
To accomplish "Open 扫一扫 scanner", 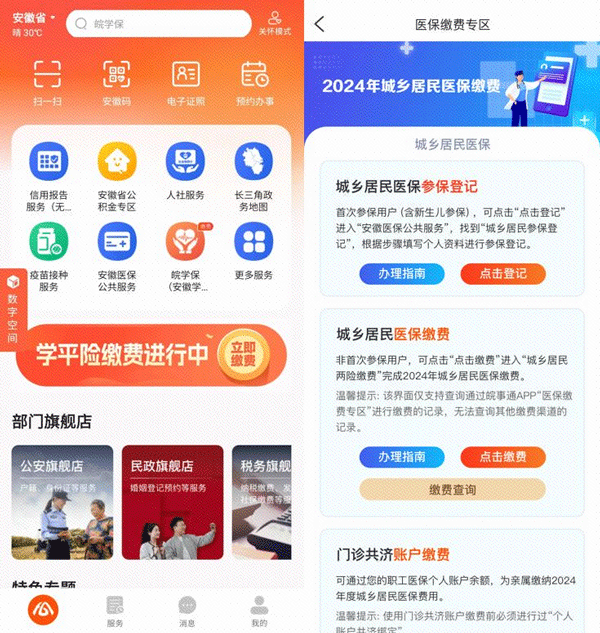I will (48, 81).
